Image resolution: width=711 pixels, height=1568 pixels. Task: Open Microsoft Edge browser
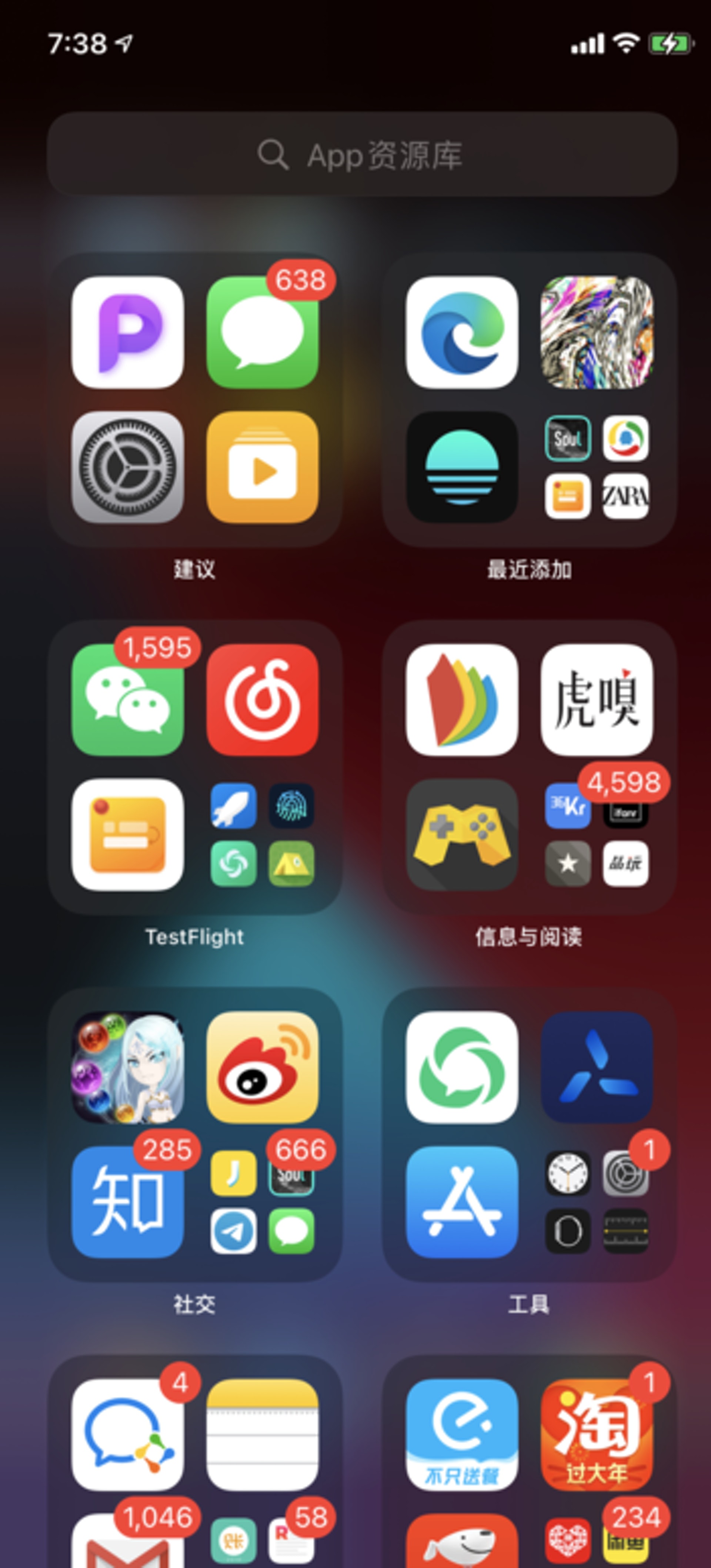tap(461, 332)
